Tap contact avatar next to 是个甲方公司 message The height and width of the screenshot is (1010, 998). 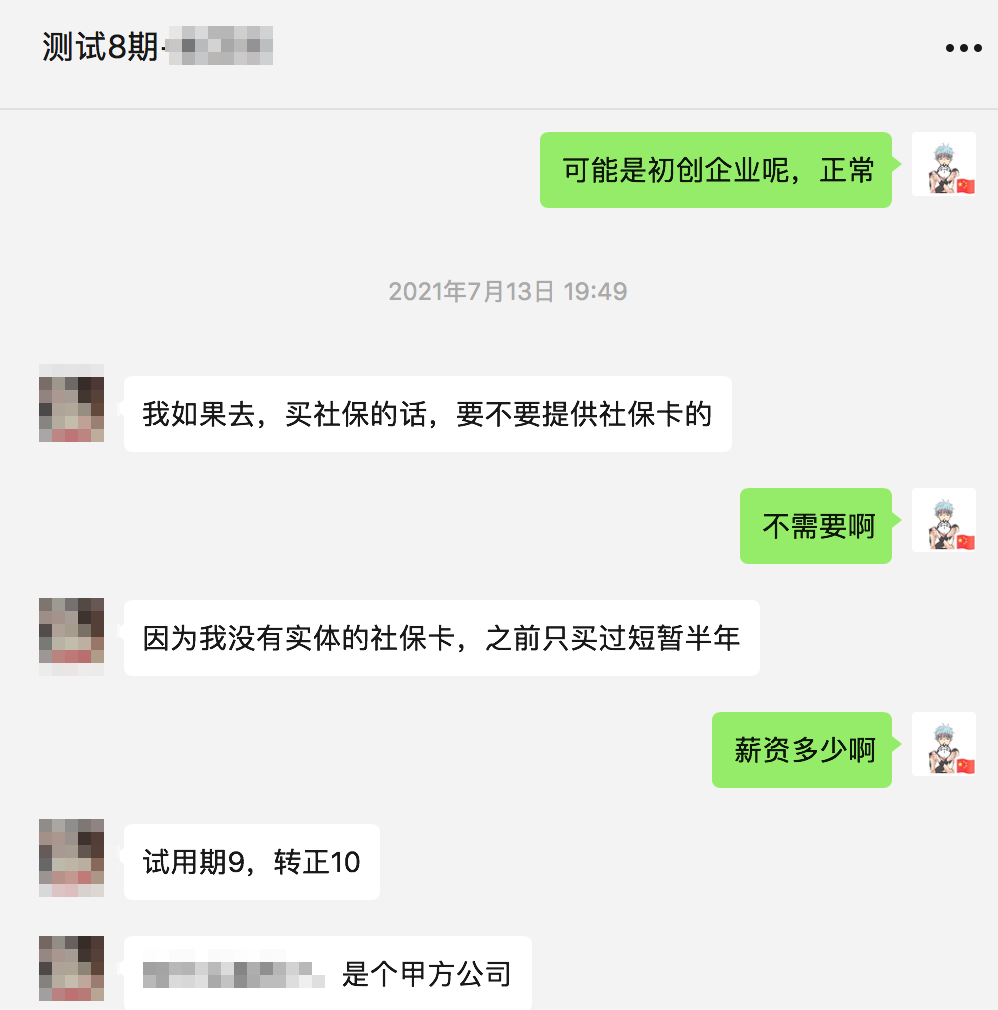point(72,968)
